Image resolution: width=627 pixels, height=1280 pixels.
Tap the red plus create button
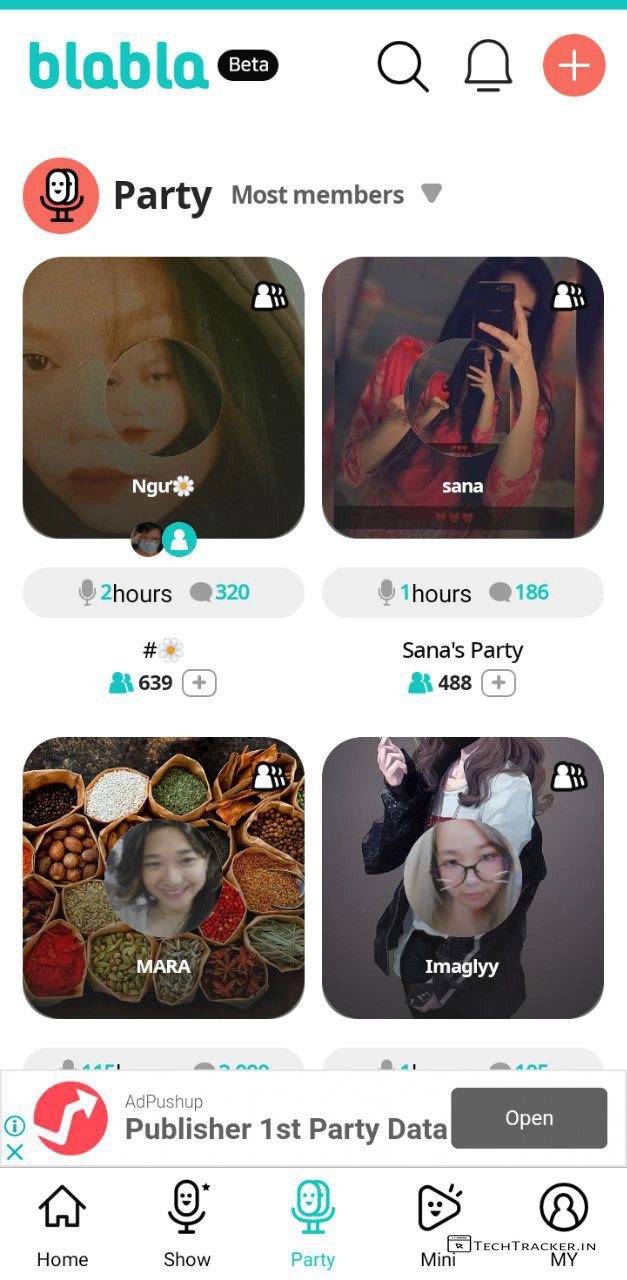(x=574, y=66)
